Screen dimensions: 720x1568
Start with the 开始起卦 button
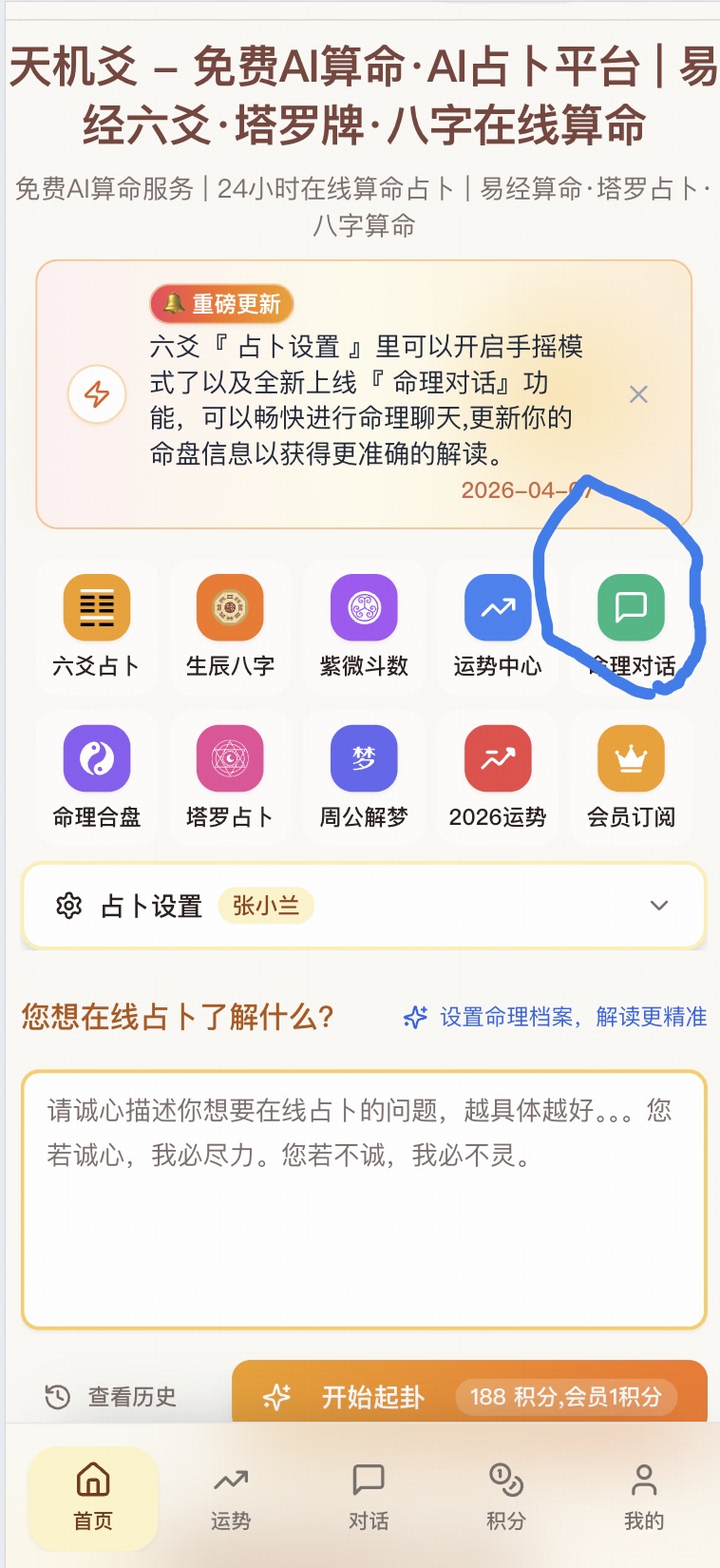[x=469, y=1396]
